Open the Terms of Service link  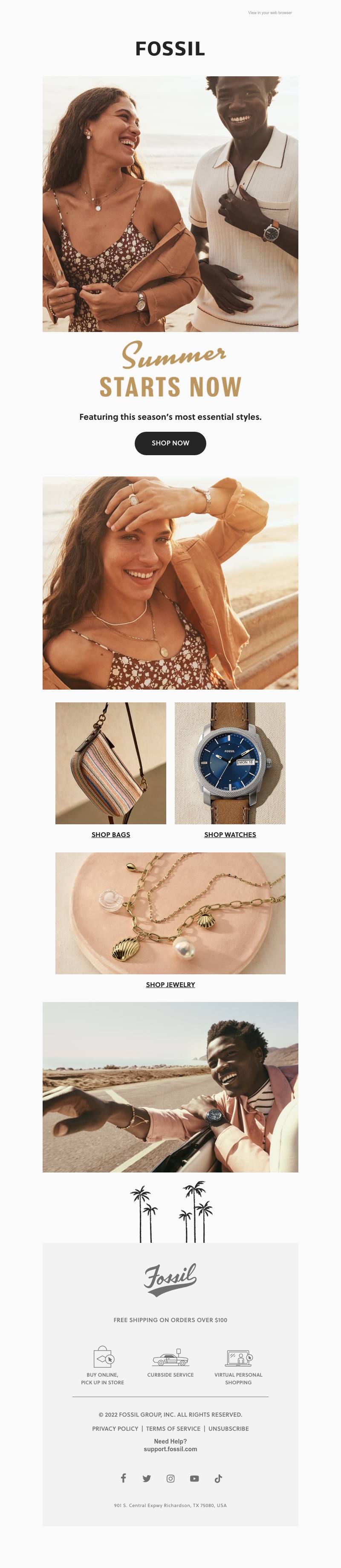pyautogui.click(x=173, y=1429)
